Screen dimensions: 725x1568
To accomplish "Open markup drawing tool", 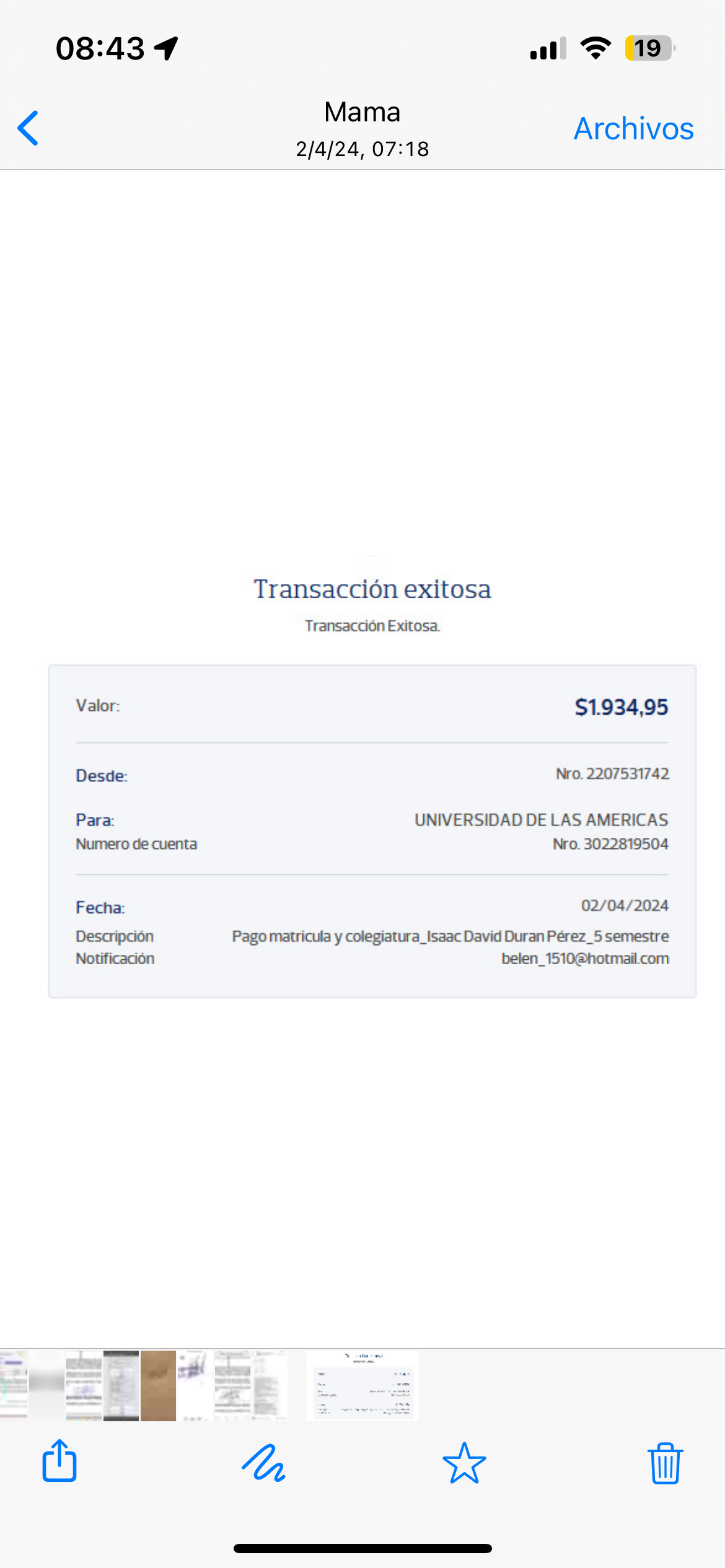I will coord(263,1463).
